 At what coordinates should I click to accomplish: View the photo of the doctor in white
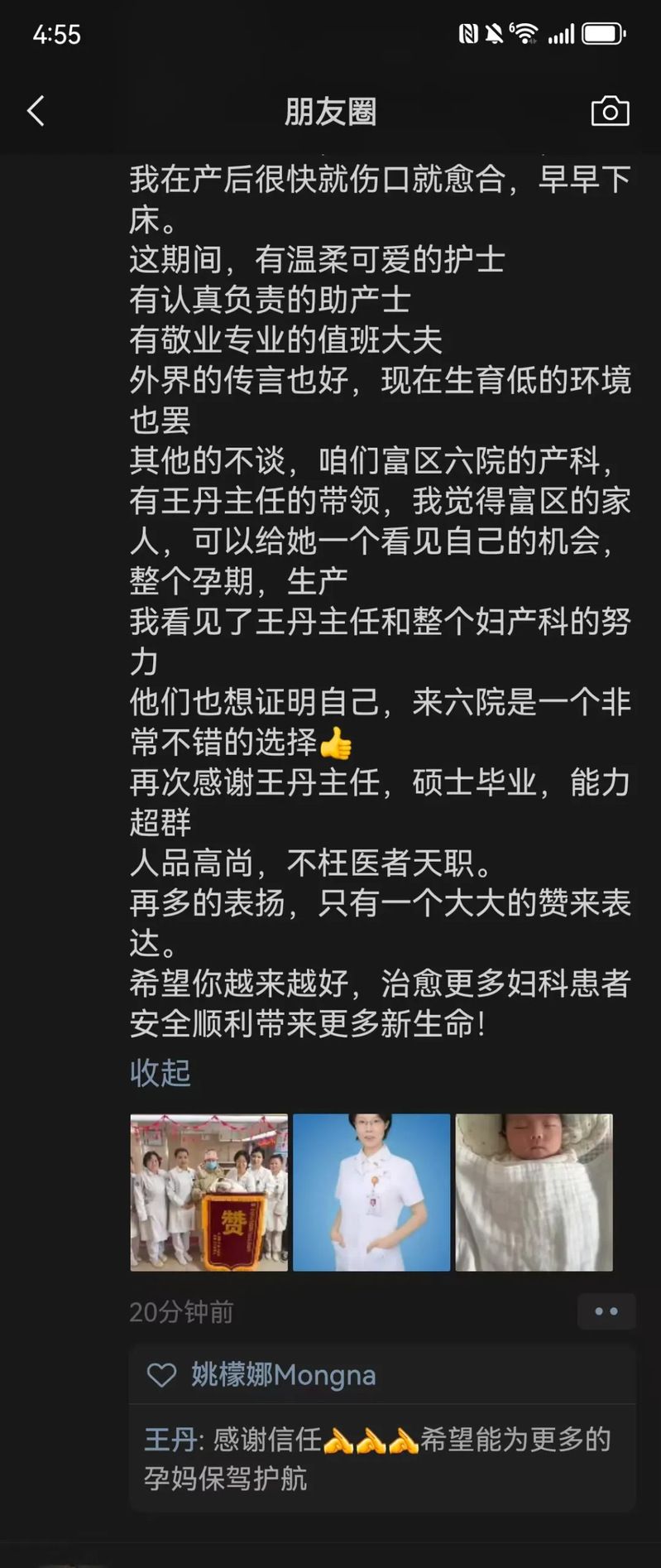pos(371,1192)
